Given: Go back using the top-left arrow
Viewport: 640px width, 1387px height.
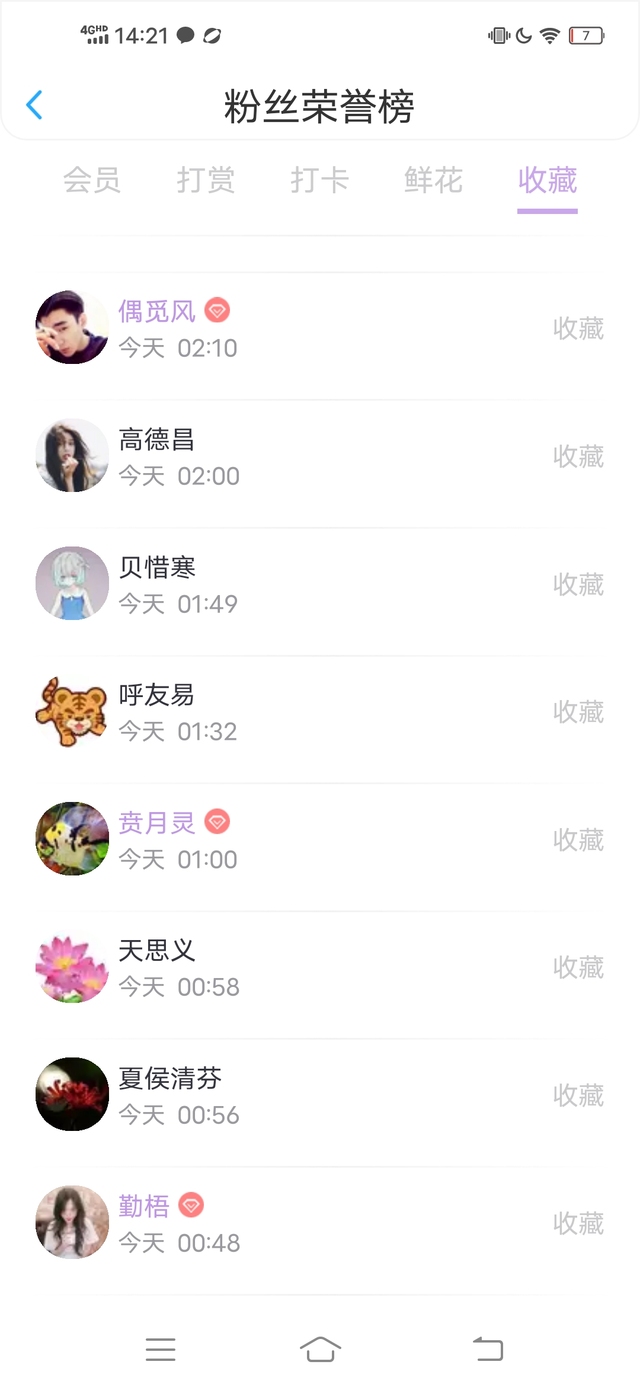Looking at the screenshot, I should coord(34,105).
